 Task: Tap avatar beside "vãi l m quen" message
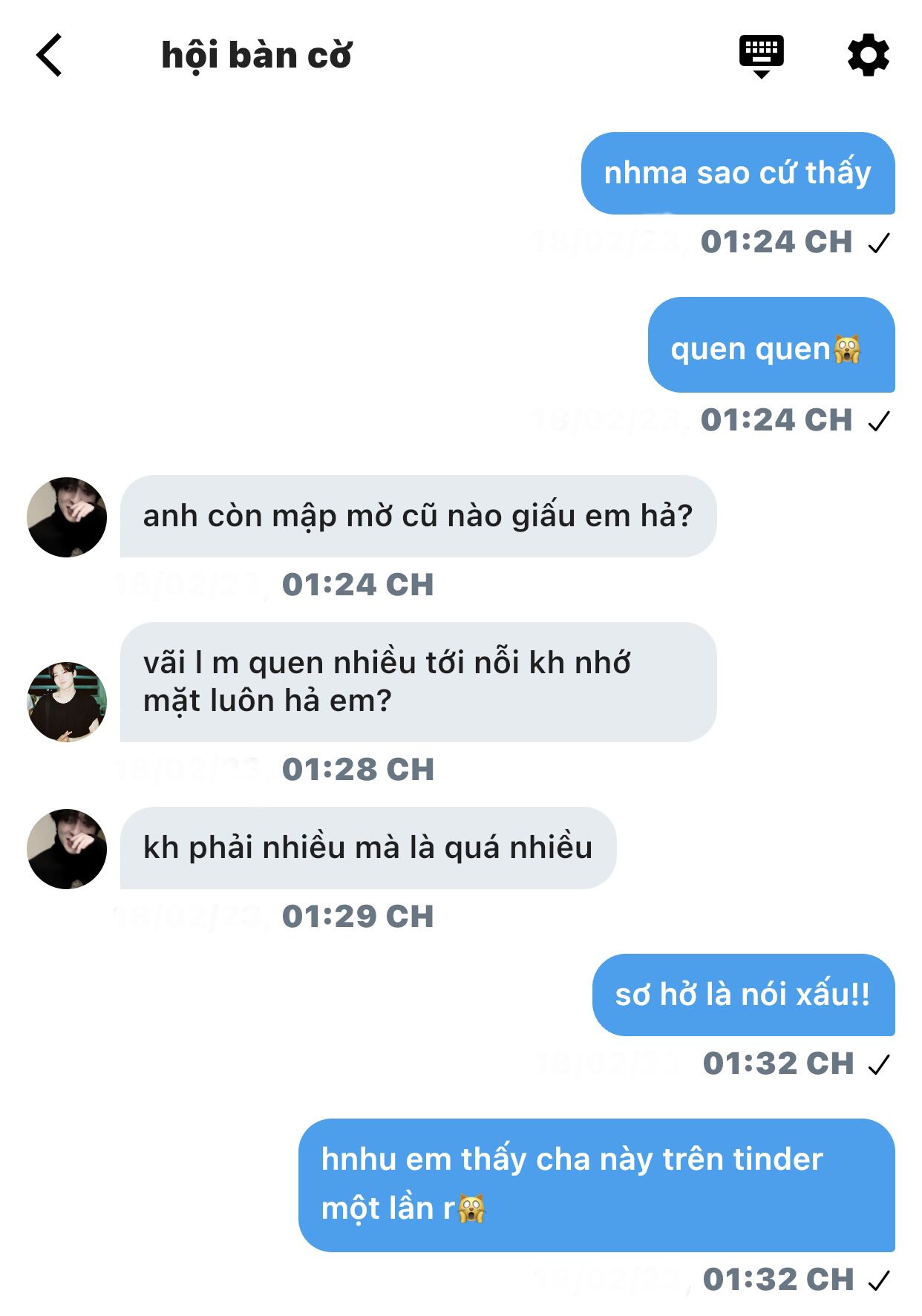tap(67, 701)
